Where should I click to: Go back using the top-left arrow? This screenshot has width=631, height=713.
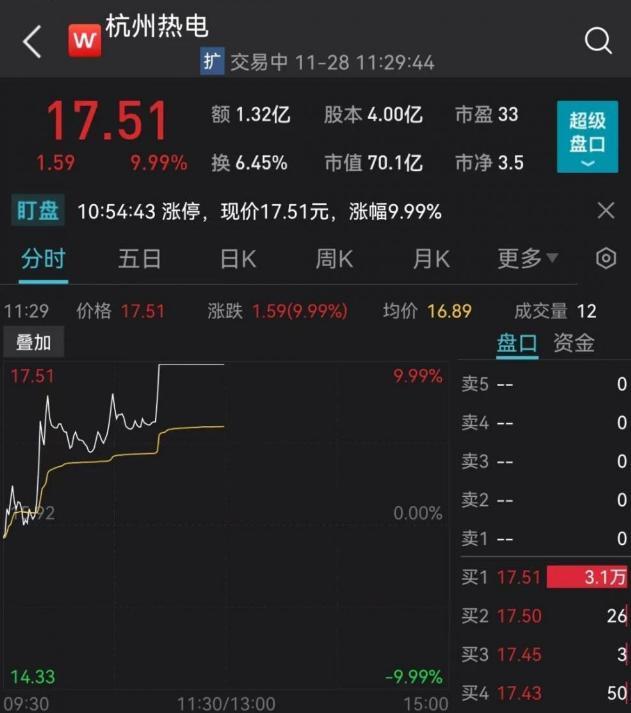(x=32, y=42)
